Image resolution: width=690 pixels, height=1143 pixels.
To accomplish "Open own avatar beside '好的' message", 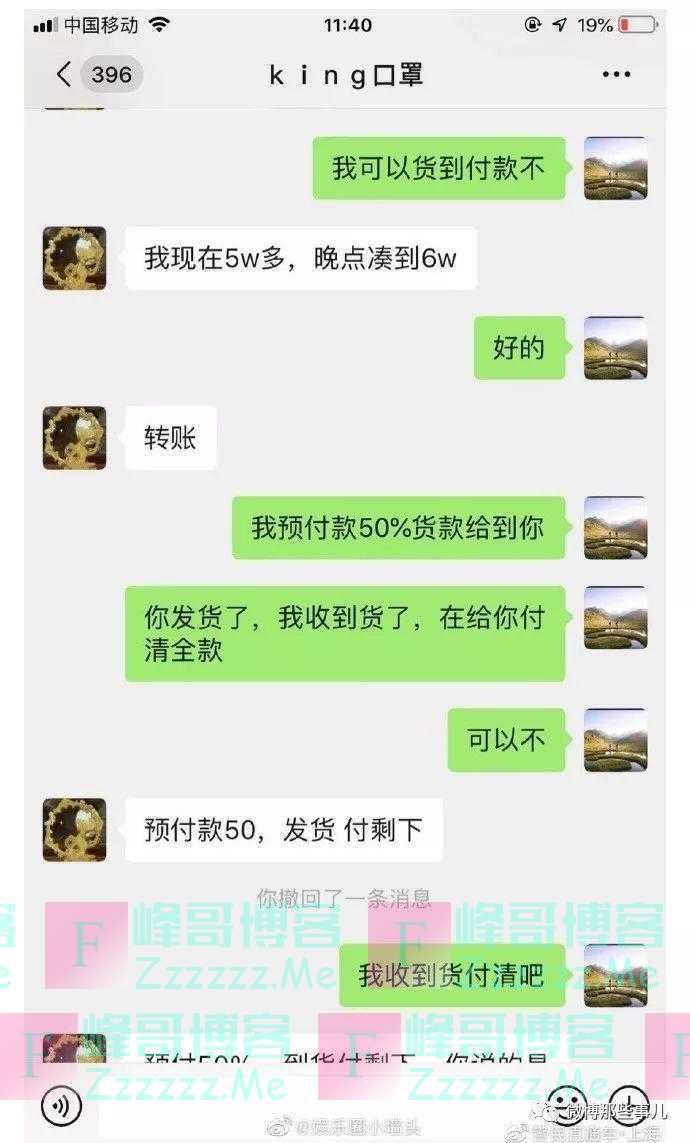I will pos(615,348).
